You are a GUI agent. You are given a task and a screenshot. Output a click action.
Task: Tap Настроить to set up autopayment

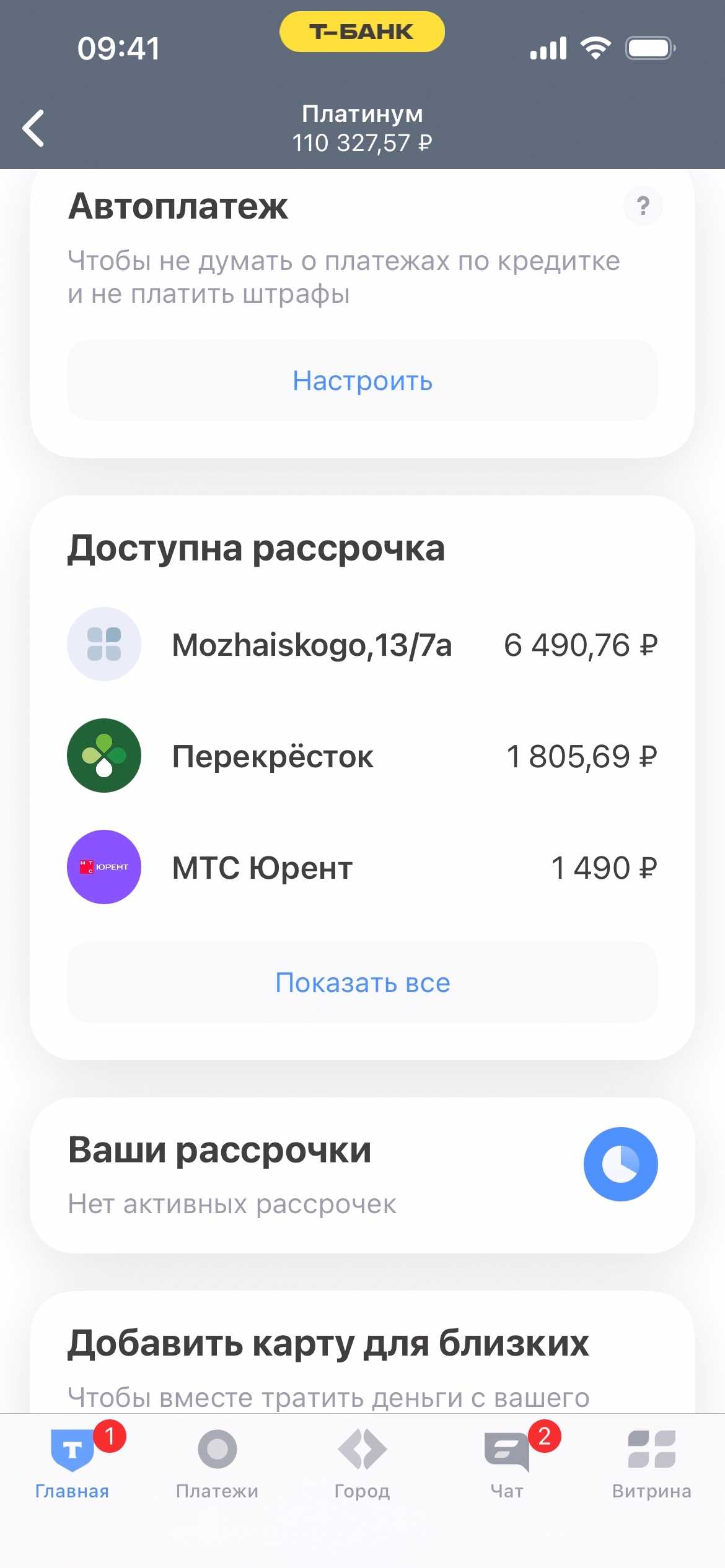click(362, 381)
